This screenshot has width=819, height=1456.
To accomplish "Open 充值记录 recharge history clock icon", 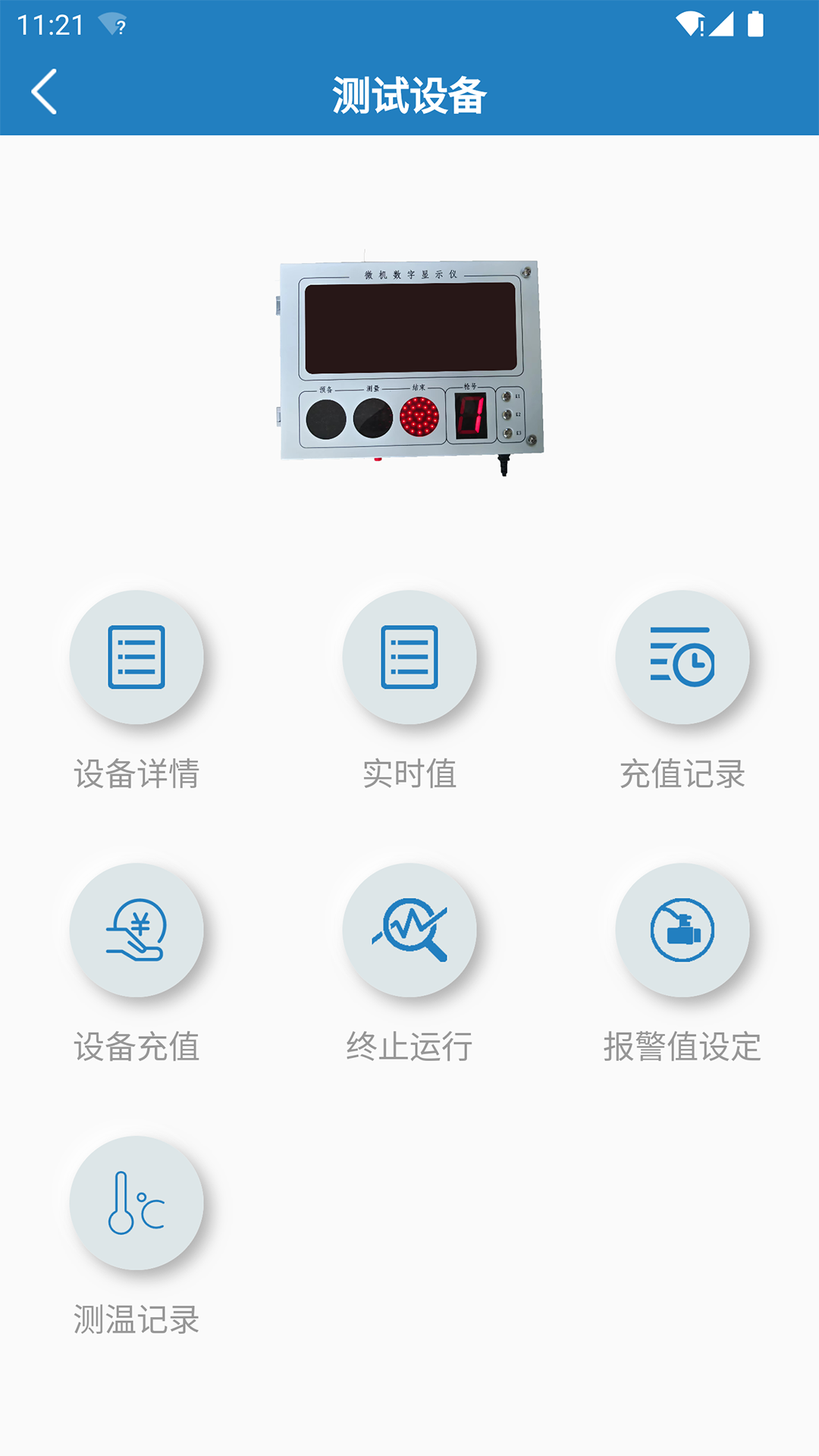I will pyautogui.click(x=681, y=658).
